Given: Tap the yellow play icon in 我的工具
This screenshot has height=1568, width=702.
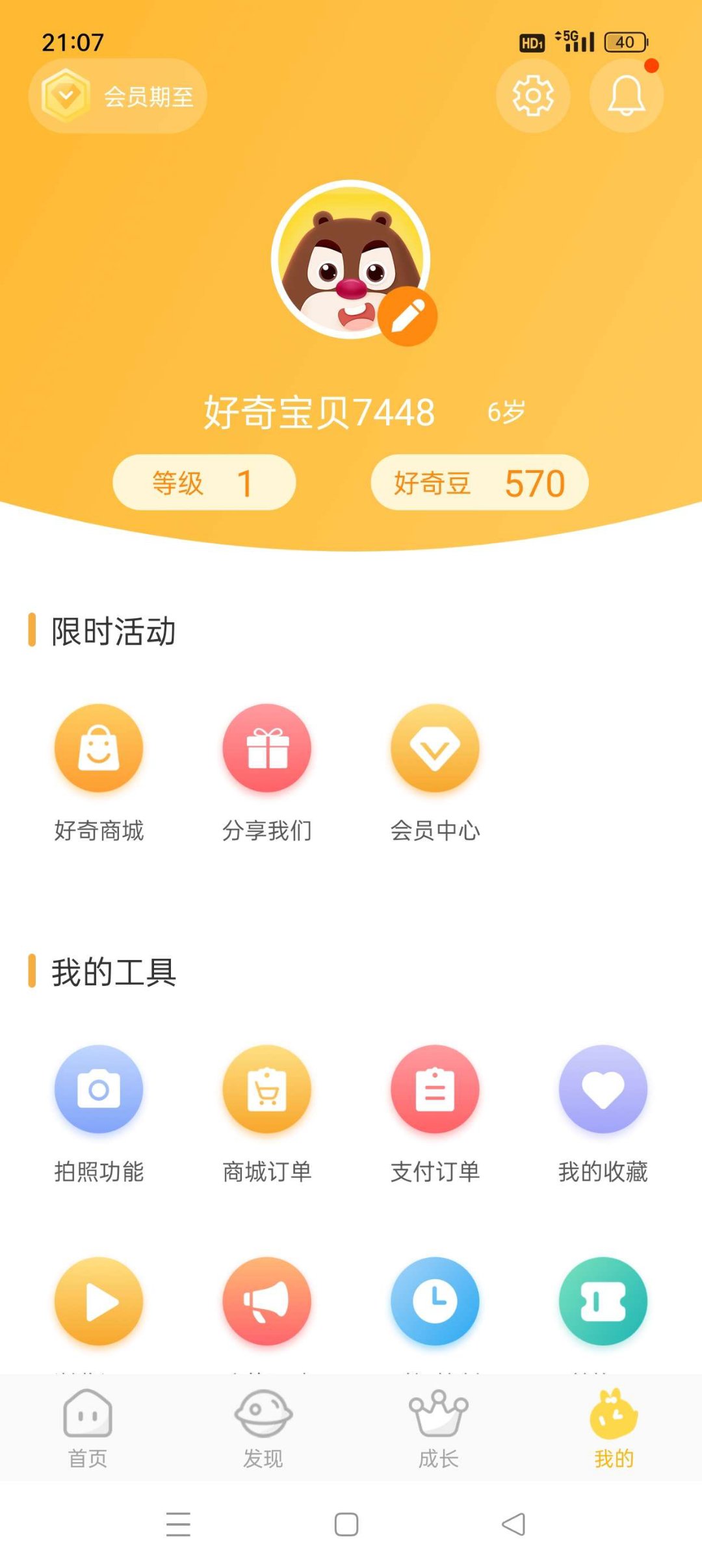Looking at the screenshot, I should pyautogui.click(x=99, y=1302).
